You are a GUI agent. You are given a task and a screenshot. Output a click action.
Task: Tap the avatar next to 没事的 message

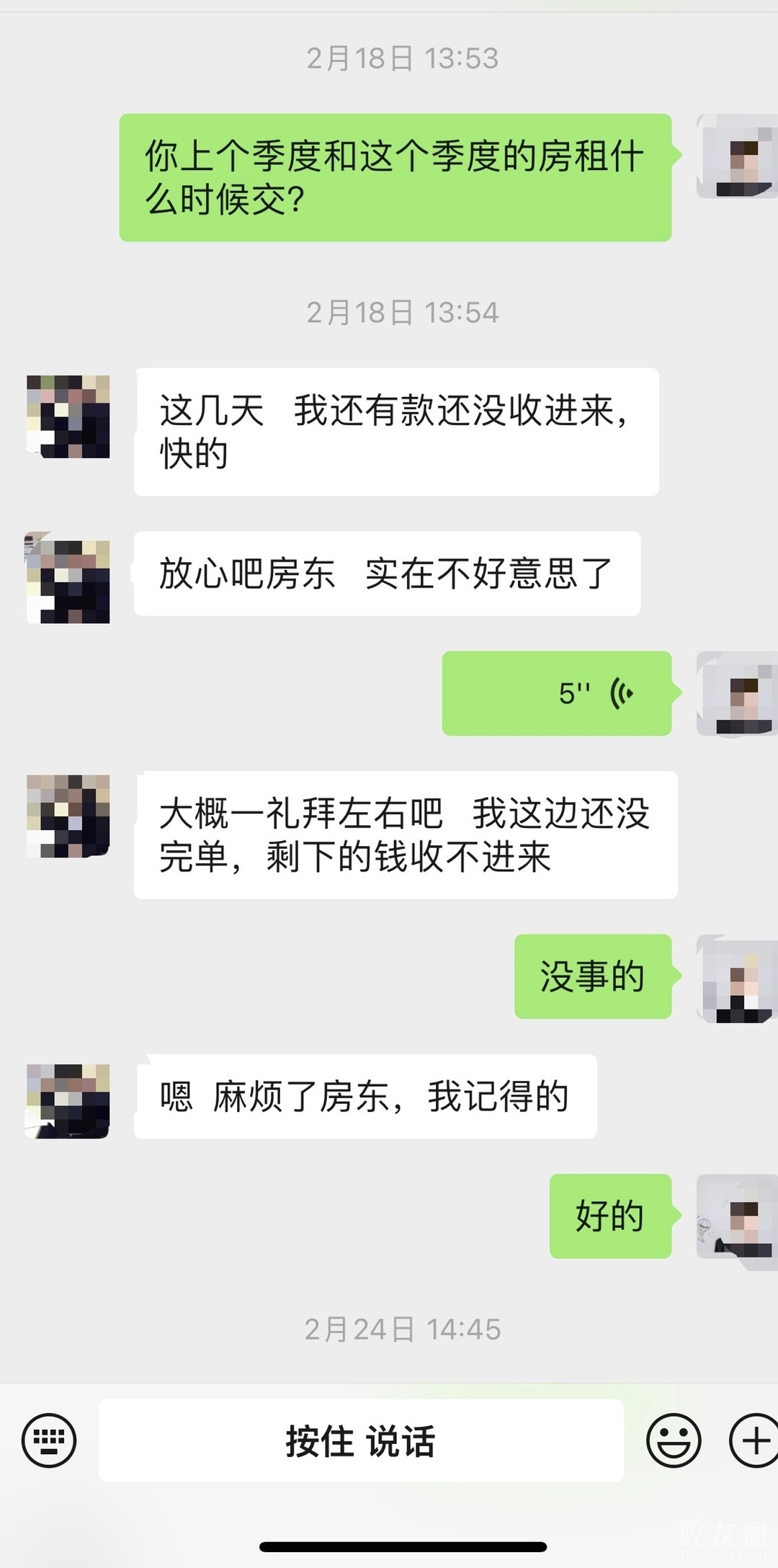[736, 978]
